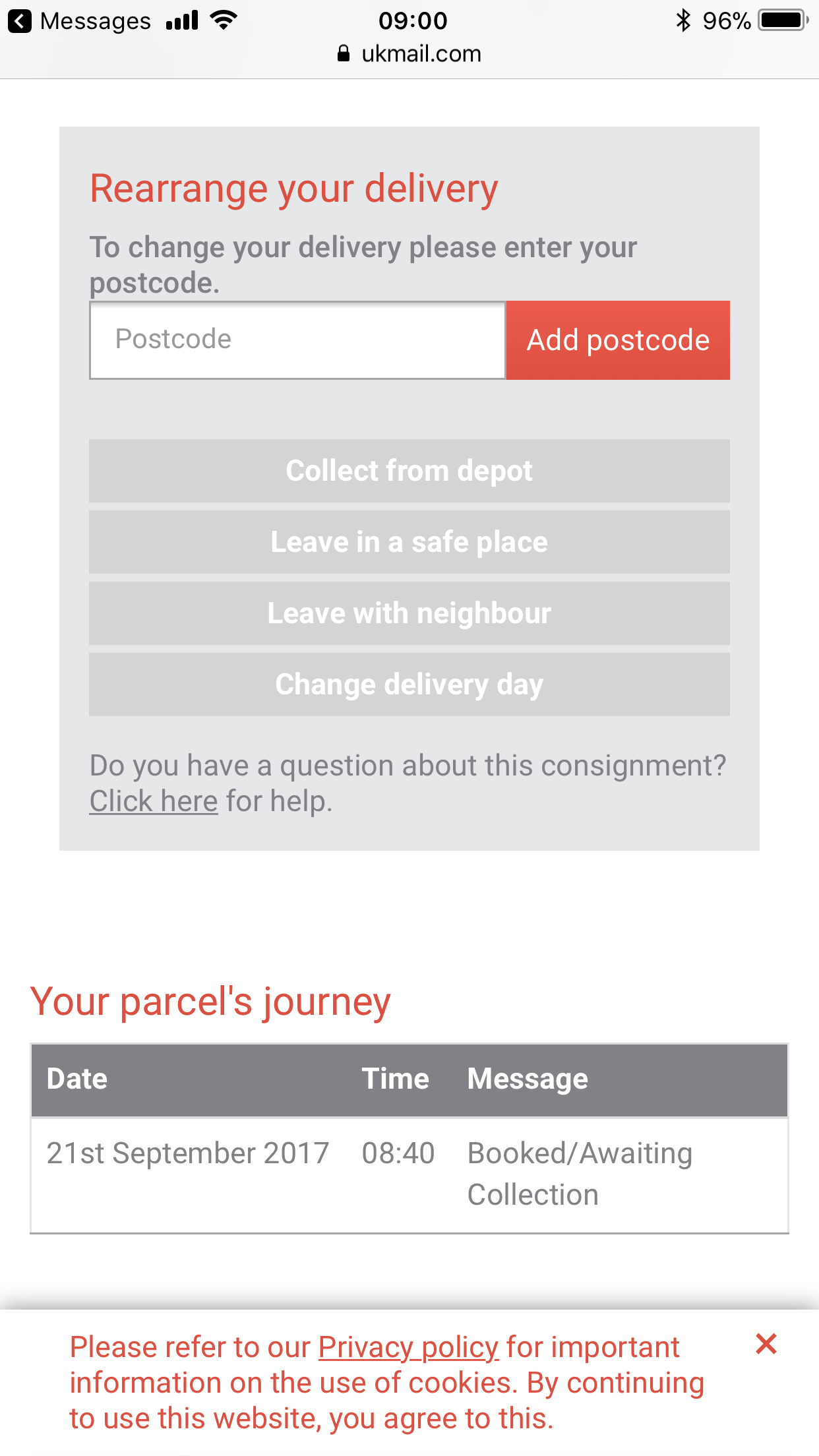
Task: Choose Leave in a safe place
Action: [x=409, y=542]
